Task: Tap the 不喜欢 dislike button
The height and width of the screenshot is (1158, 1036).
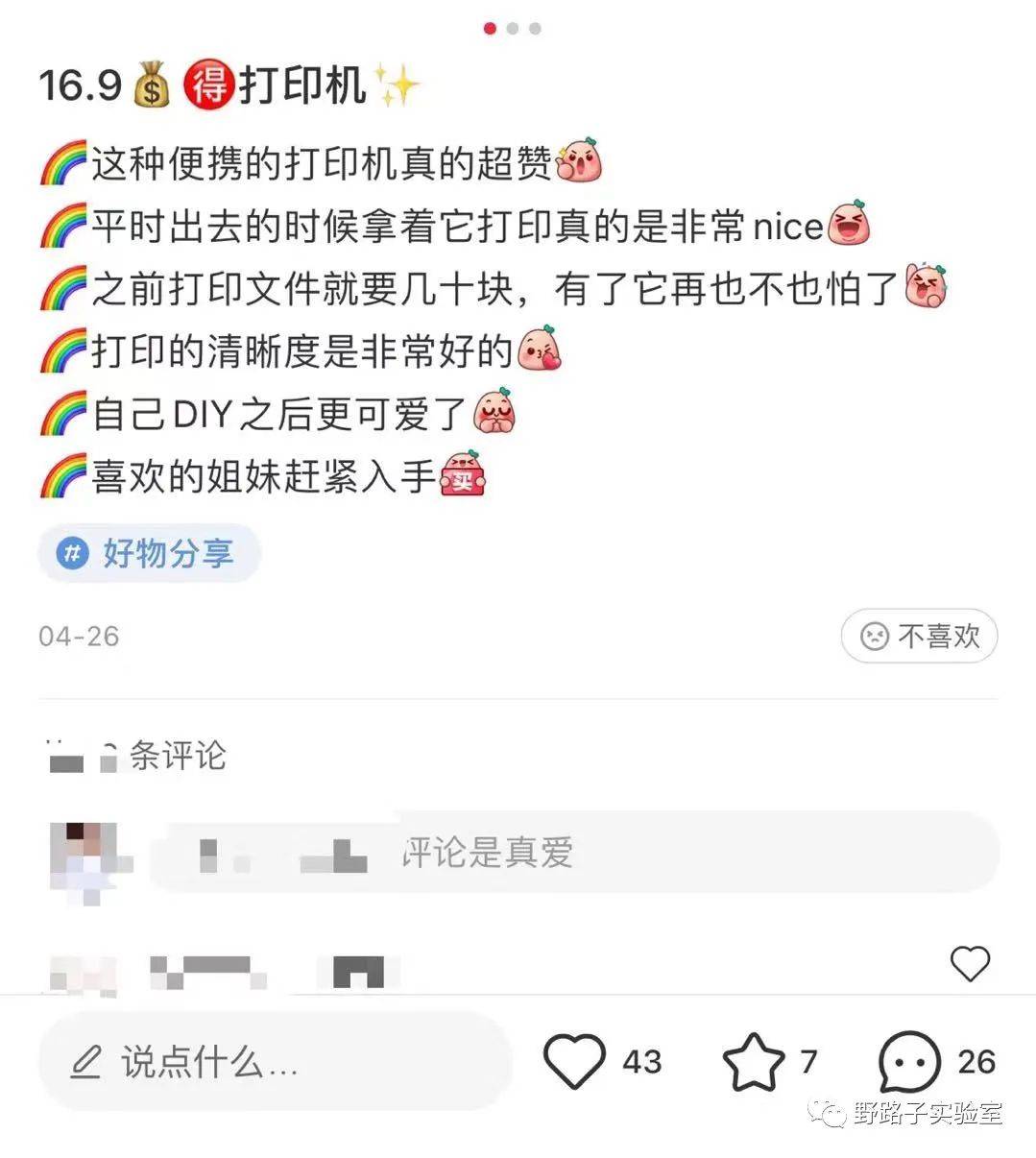Action: (x=919, y=636)
